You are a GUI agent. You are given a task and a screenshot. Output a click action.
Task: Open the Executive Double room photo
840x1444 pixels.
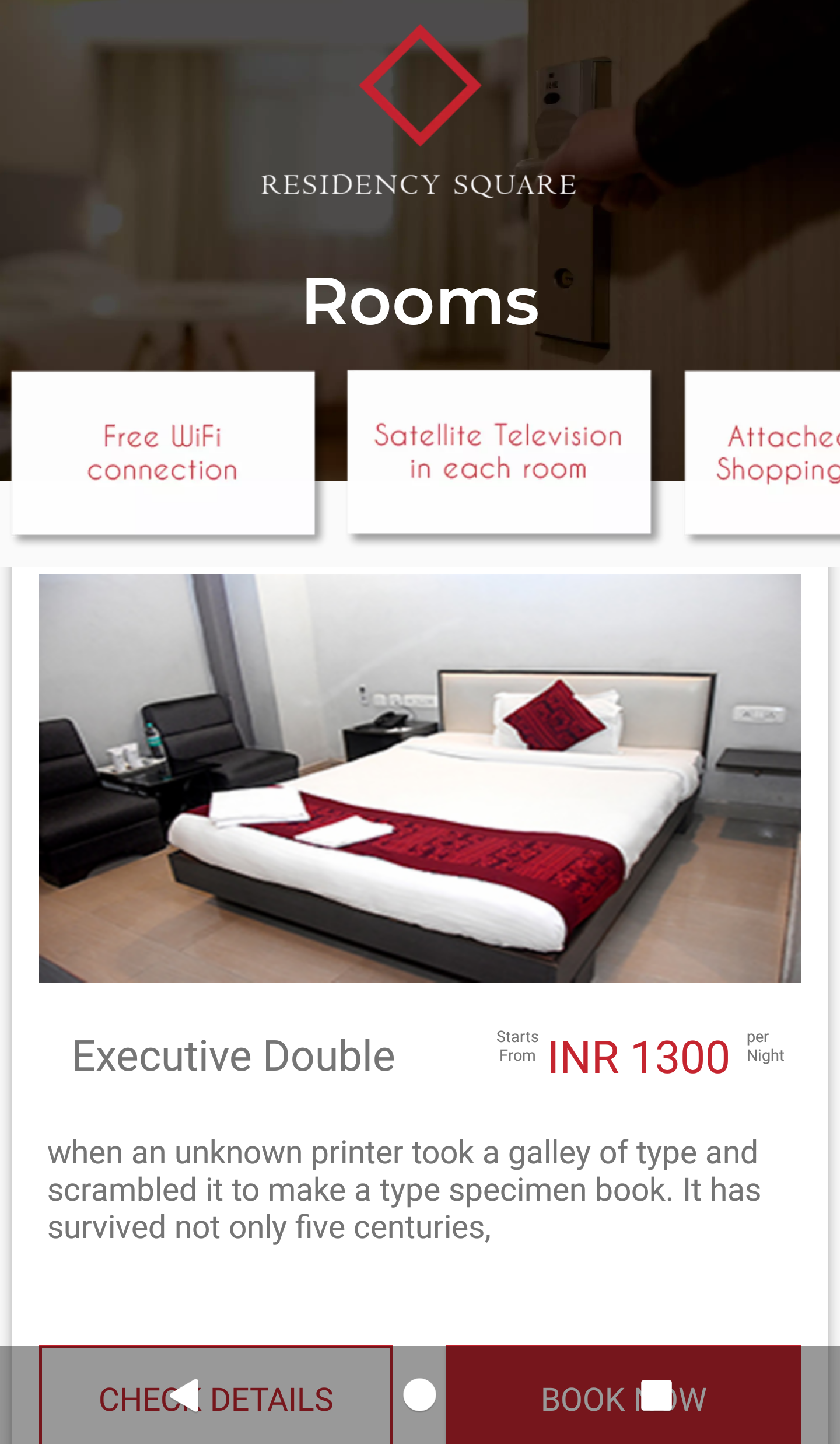pos(419,778)
